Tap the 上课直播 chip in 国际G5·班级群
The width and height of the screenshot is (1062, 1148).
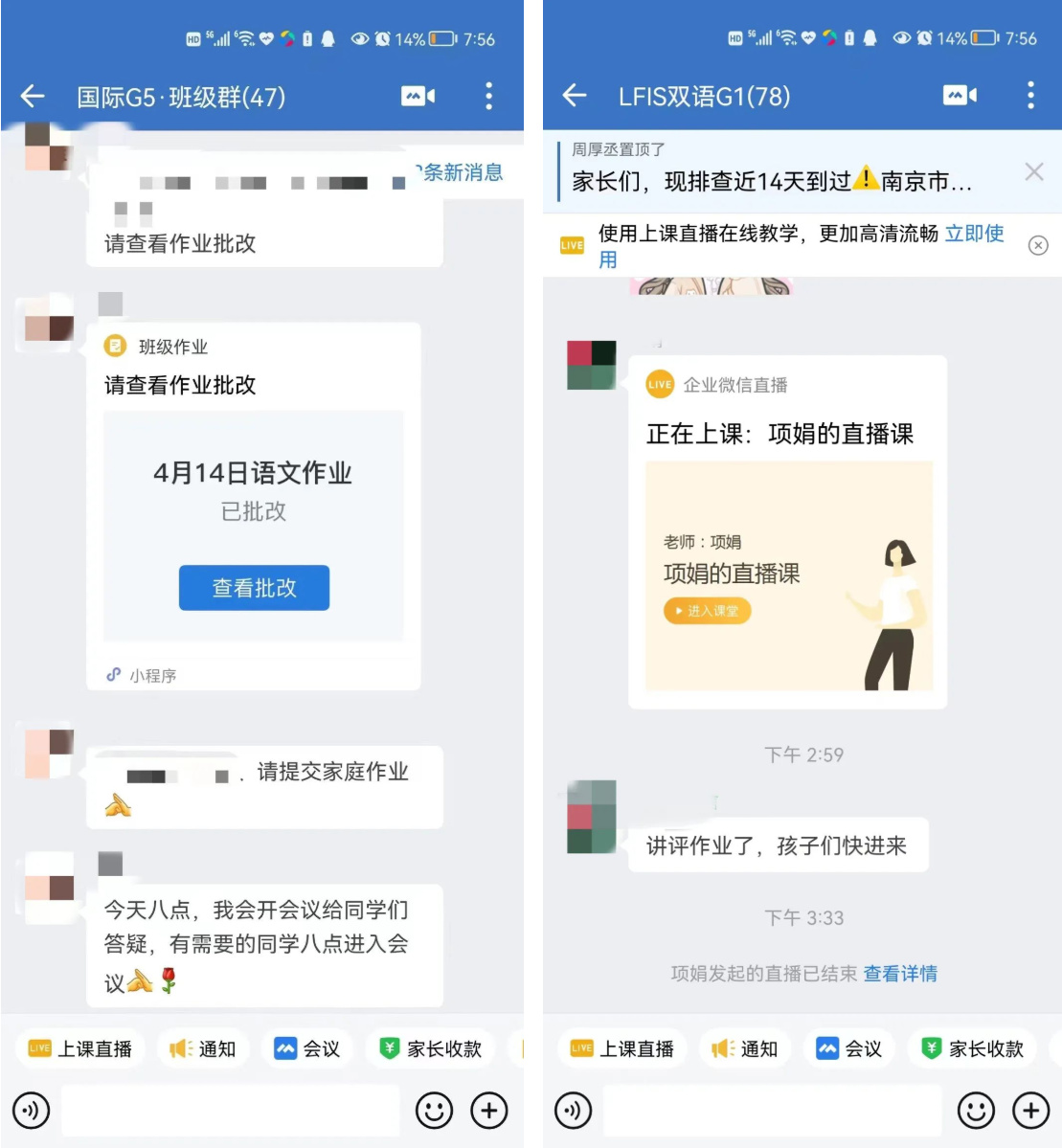(x=80, y=1048)
